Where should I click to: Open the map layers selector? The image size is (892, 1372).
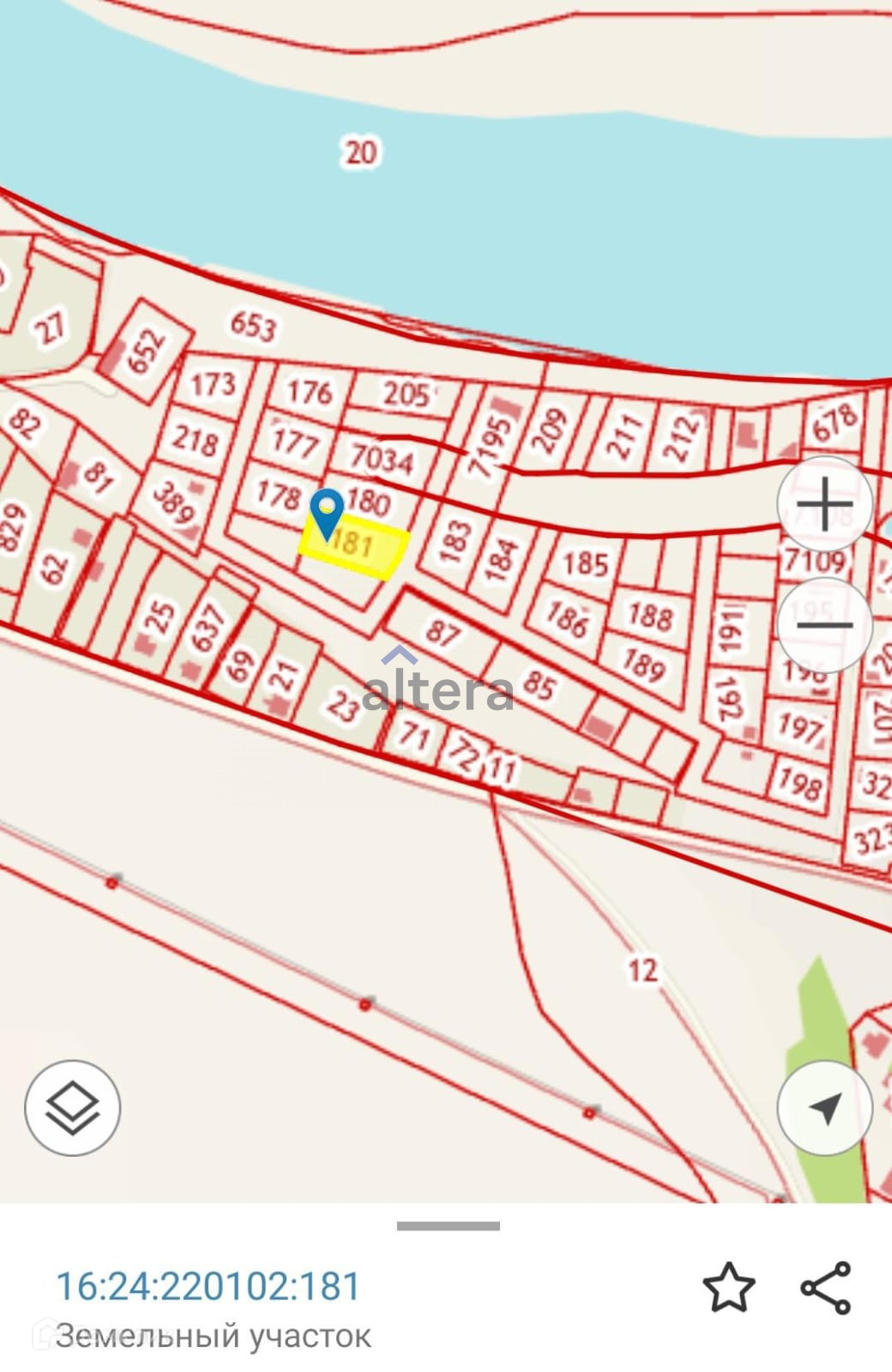tap(73, 1108)
